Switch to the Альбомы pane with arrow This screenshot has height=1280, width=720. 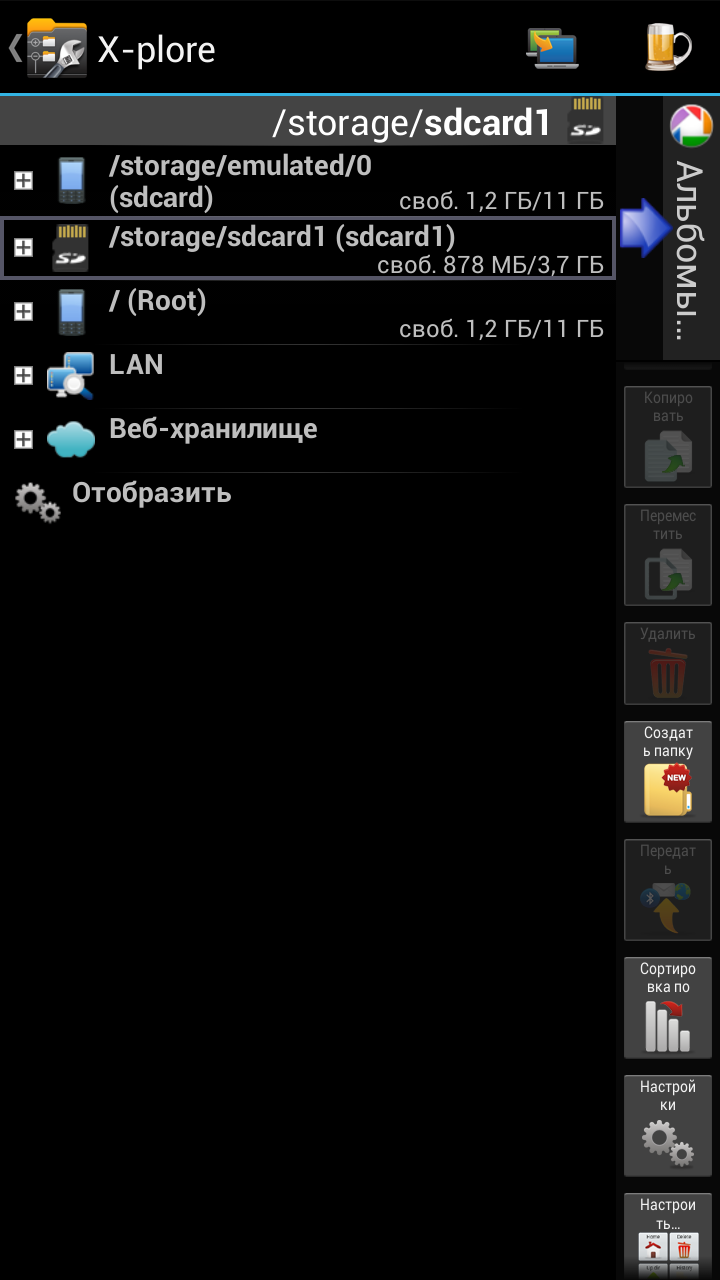coord(668,228)
